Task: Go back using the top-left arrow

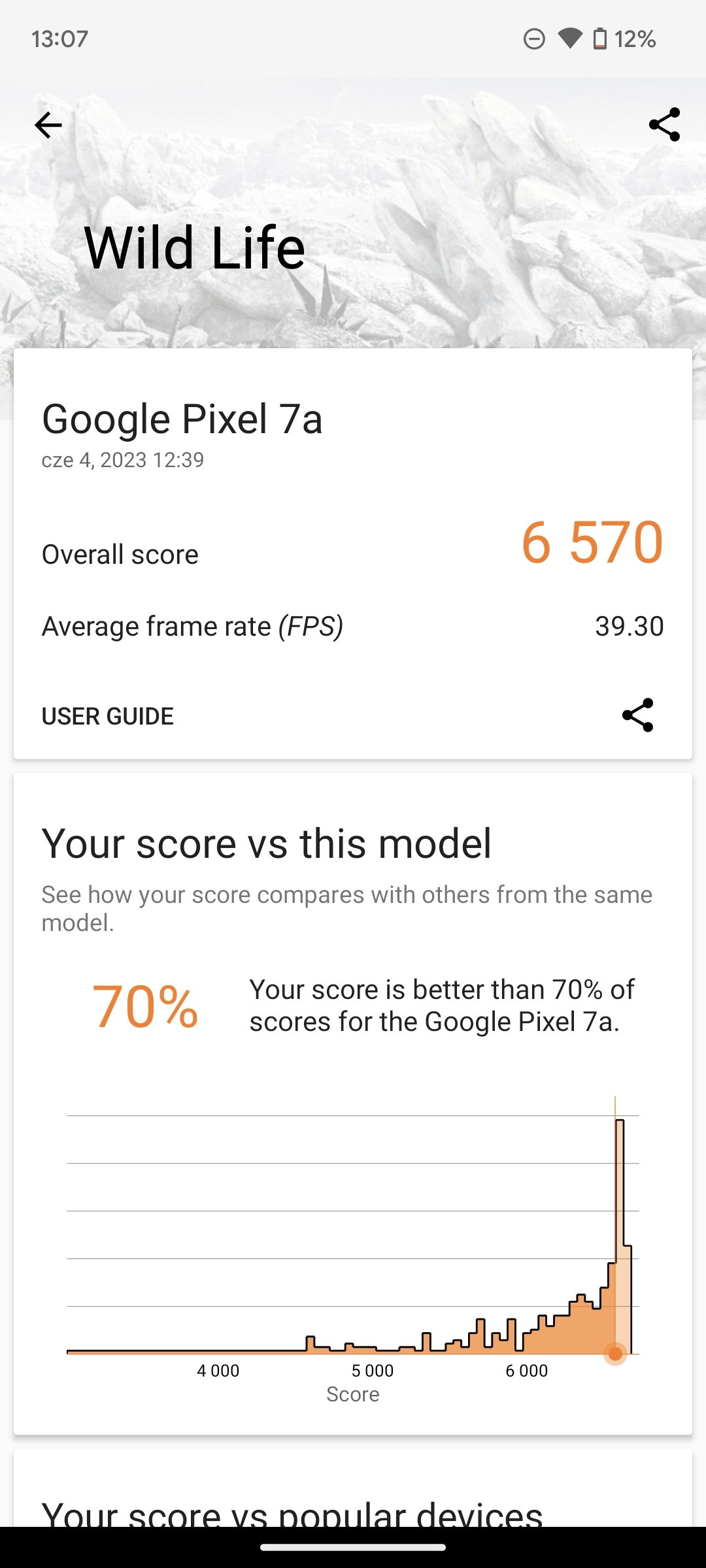Action: (x=48, y=125)
